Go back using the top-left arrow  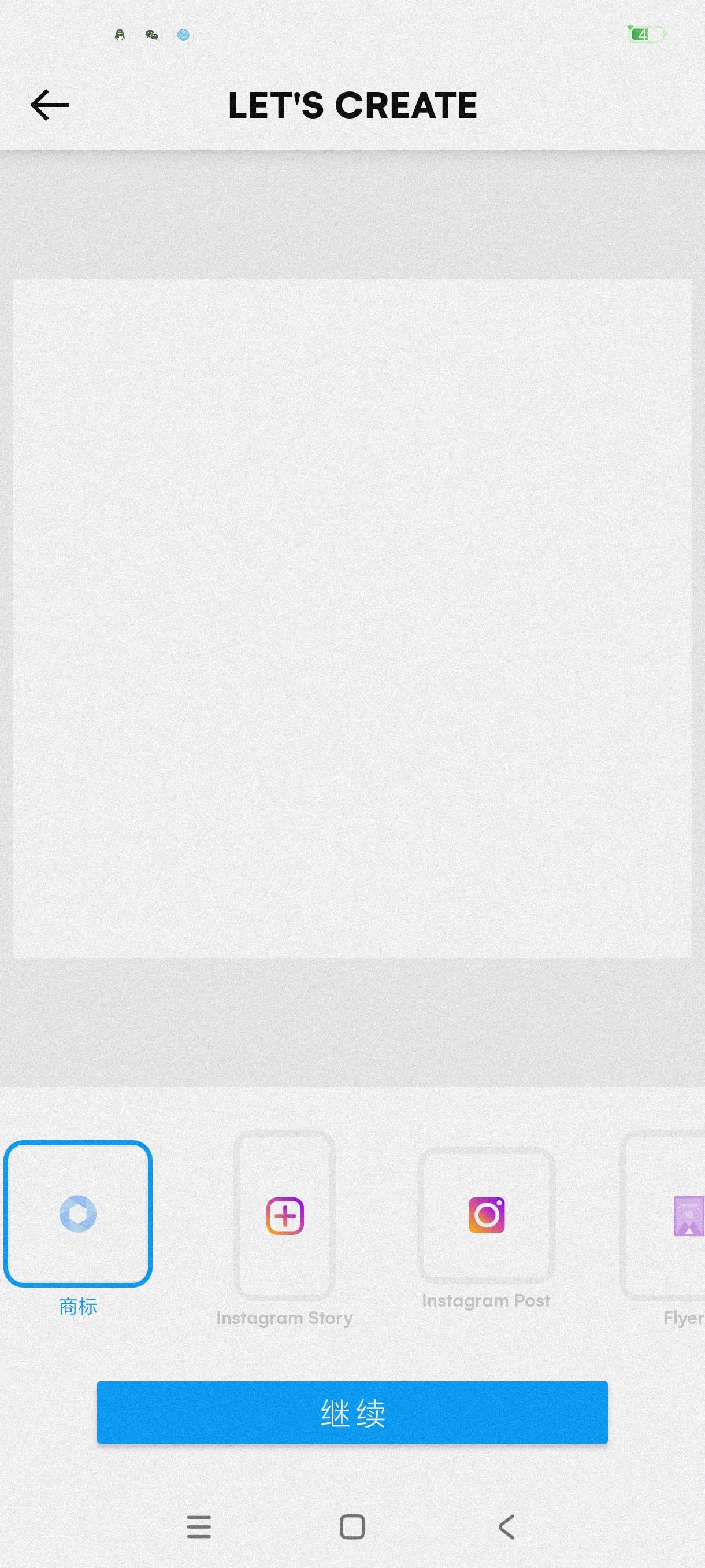pyautogui.click(x=49, y=105)
